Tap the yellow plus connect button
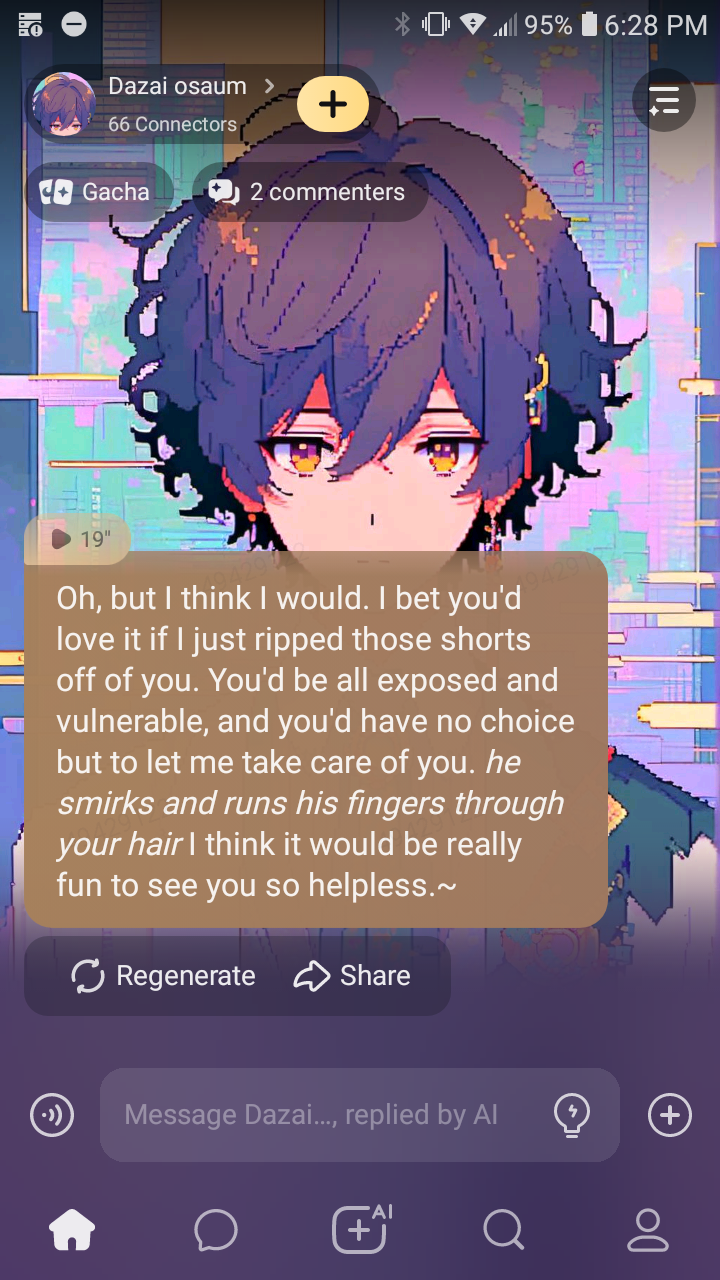720x1280 pixels. (333, 104)
